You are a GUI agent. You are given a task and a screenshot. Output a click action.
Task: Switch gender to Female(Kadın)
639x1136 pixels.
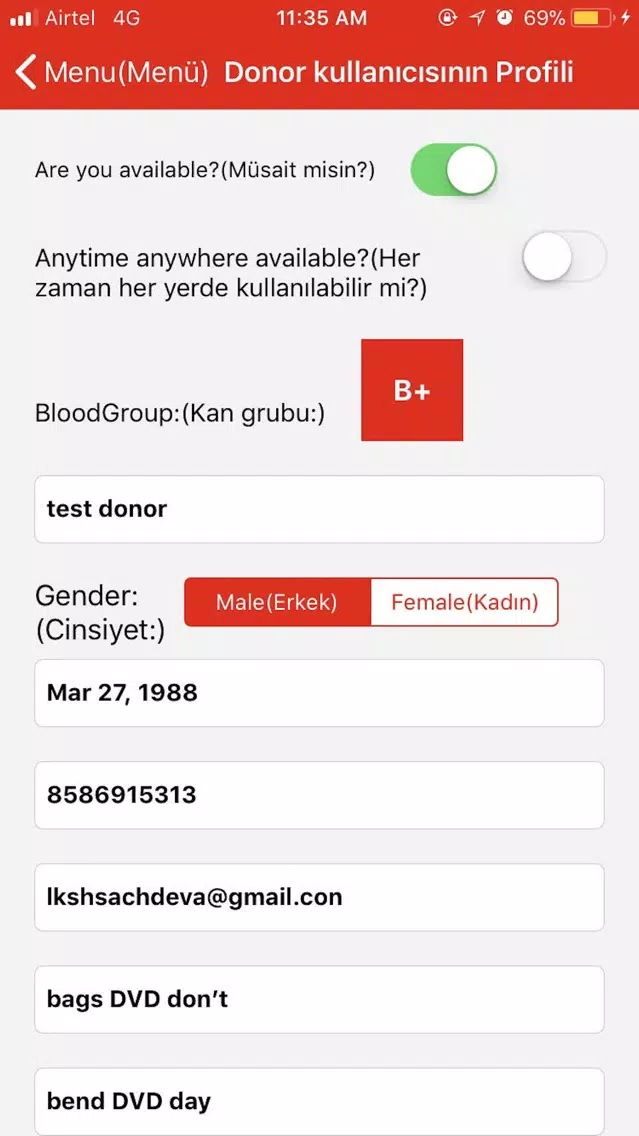[x=464, y=602]
